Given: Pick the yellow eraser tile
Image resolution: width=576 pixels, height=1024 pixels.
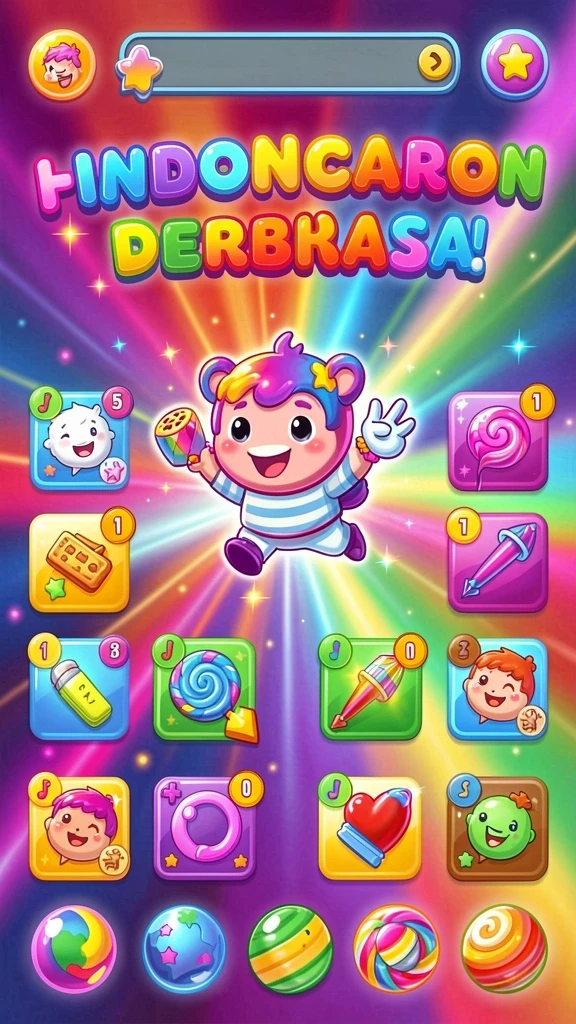Looking at the screenshot, I should [80, 689].
